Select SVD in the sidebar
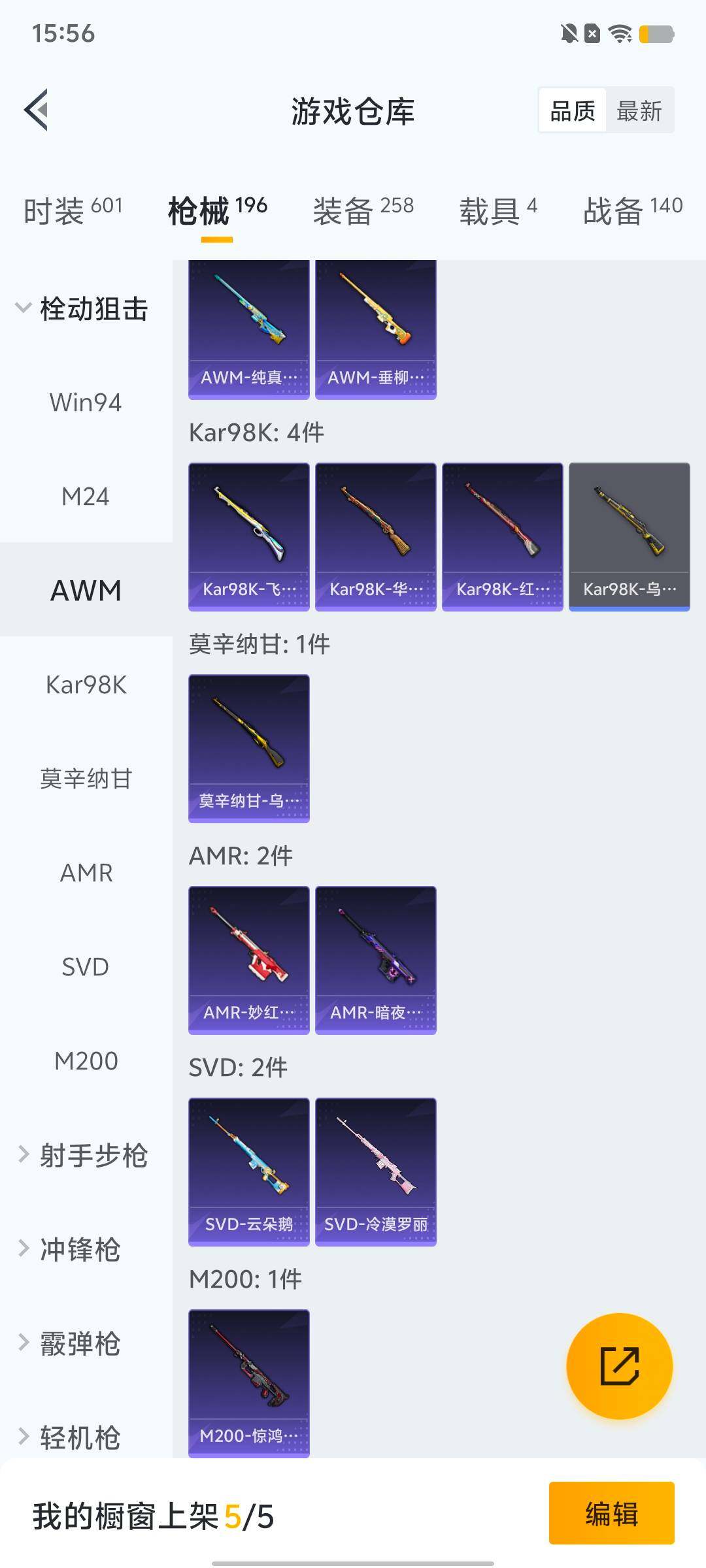Viewport: 706px width, 1568px height. 86,967
